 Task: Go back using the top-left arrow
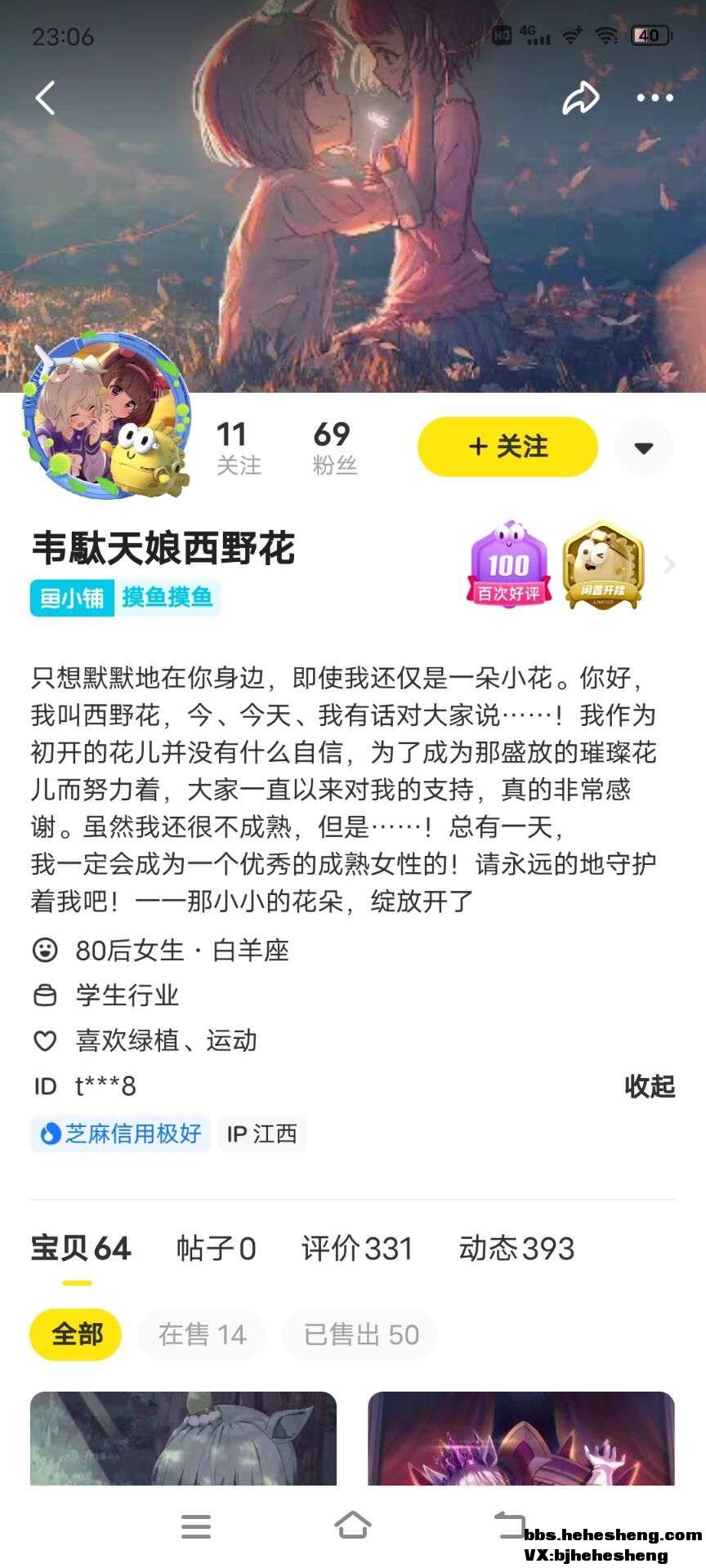pyautogui.click(x=46, y=98)
